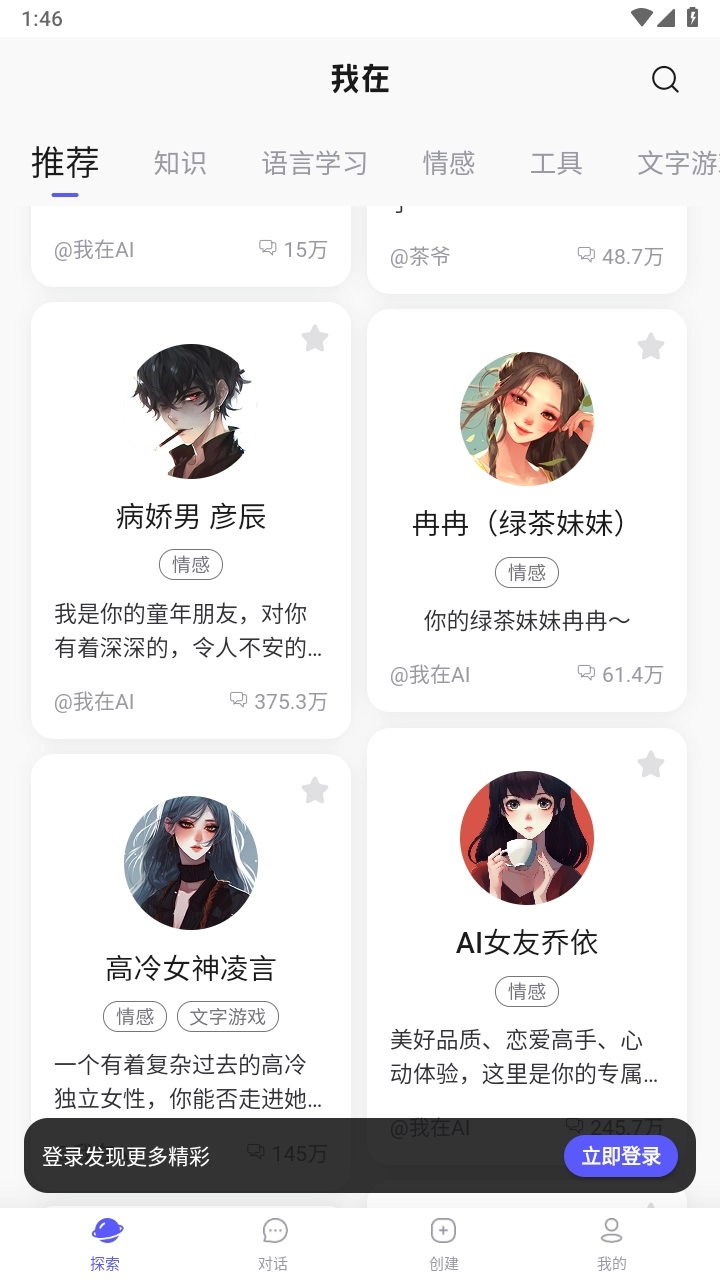This screenshot has width=720, height=1280.
Task: Tap the comment count icon on 病娇男 彦辰 card
Action: [238, 701]
